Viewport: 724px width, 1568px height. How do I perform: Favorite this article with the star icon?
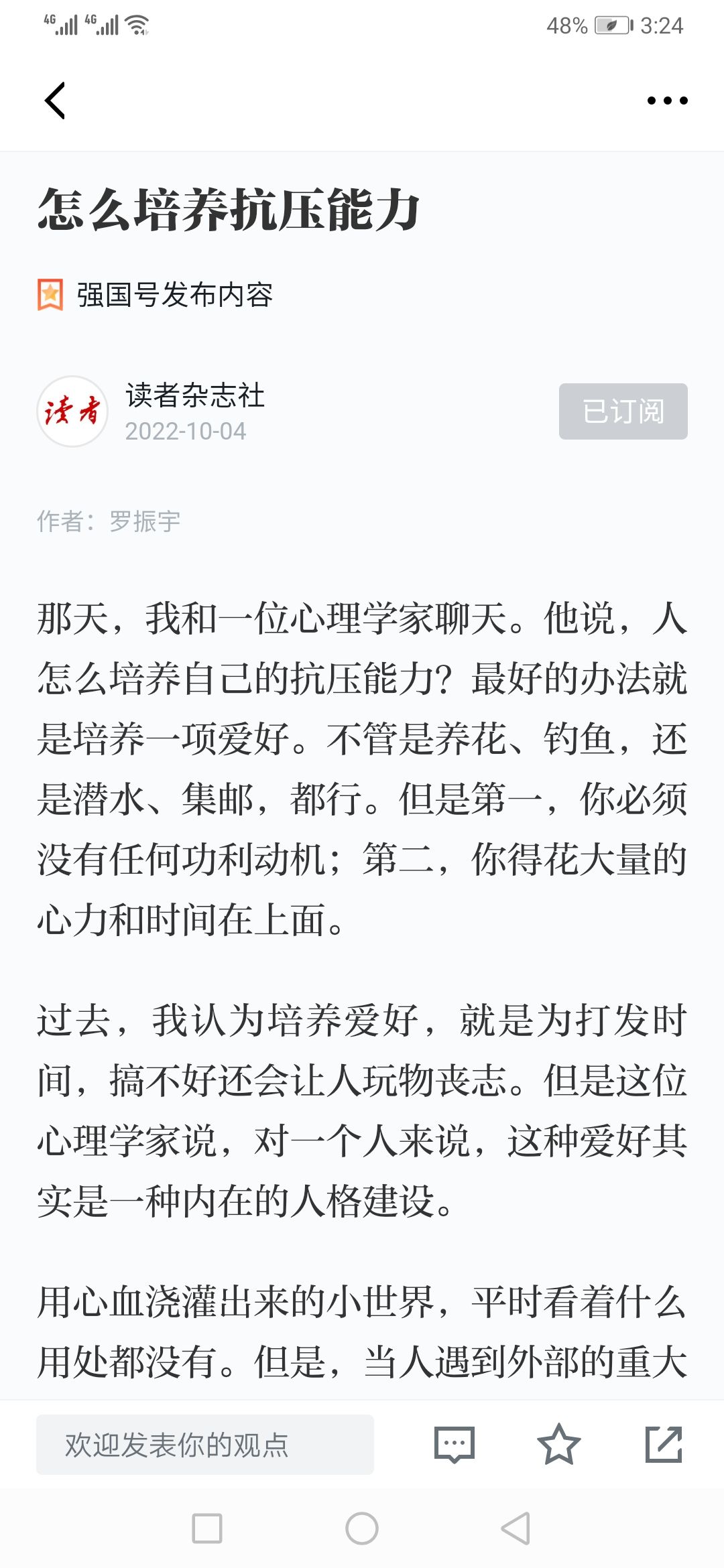[x=558, y=1444]
